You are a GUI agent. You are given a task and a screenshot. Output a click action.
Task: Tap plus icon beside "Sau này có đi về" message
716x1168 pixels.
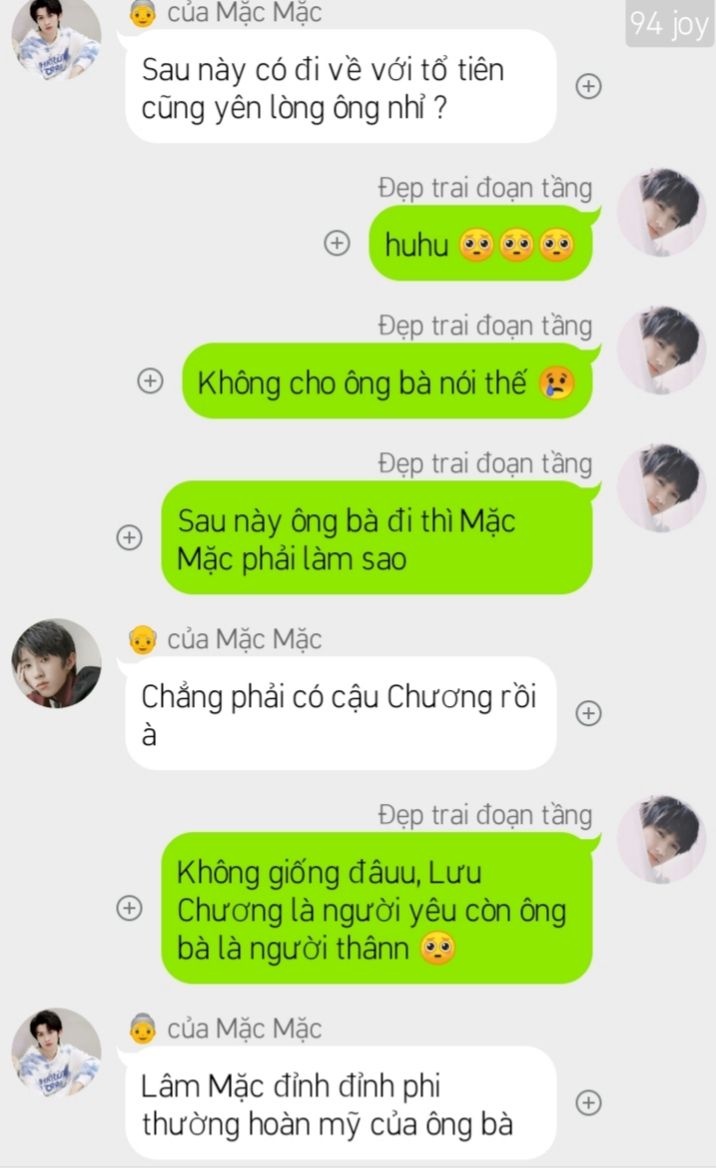coord(589,86)
